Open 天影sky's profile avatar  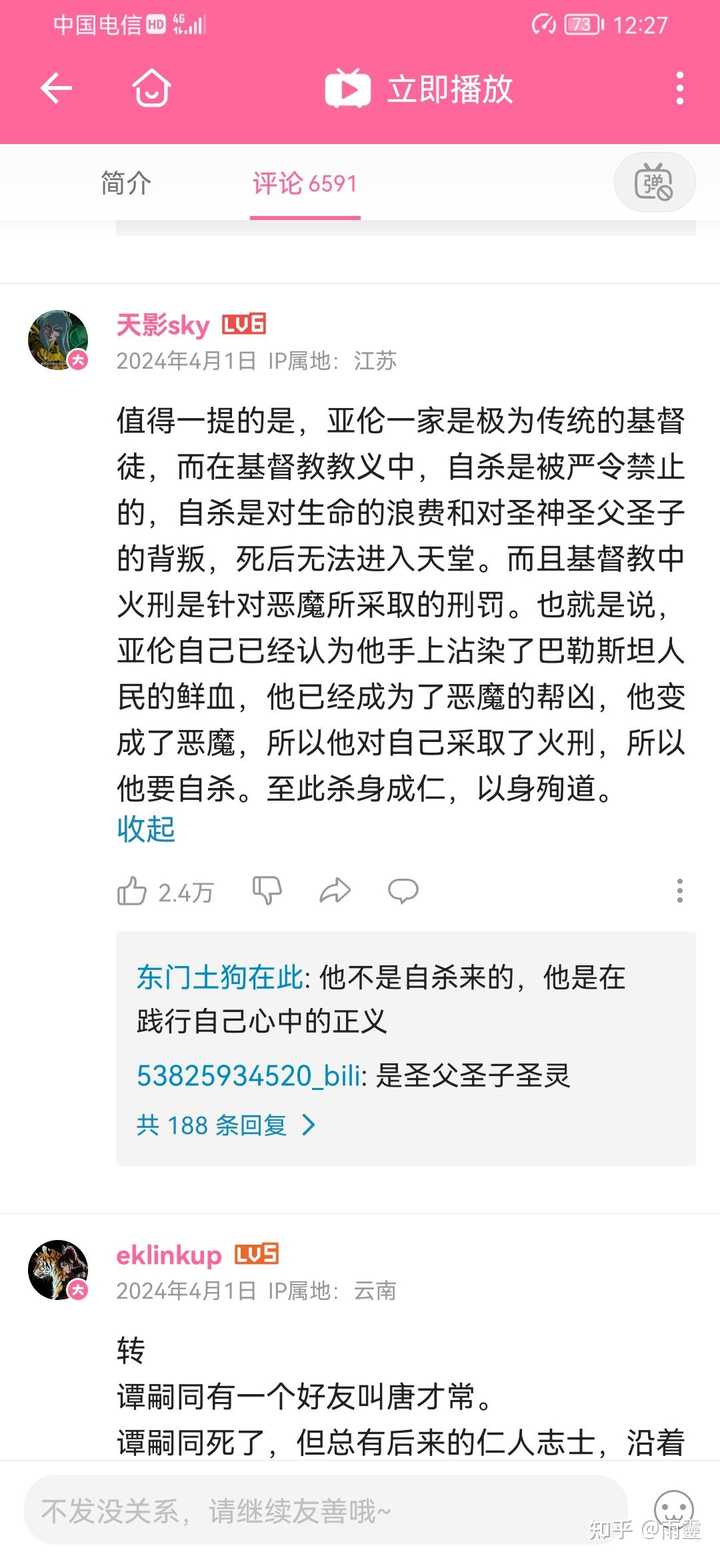tap(58, 340)
